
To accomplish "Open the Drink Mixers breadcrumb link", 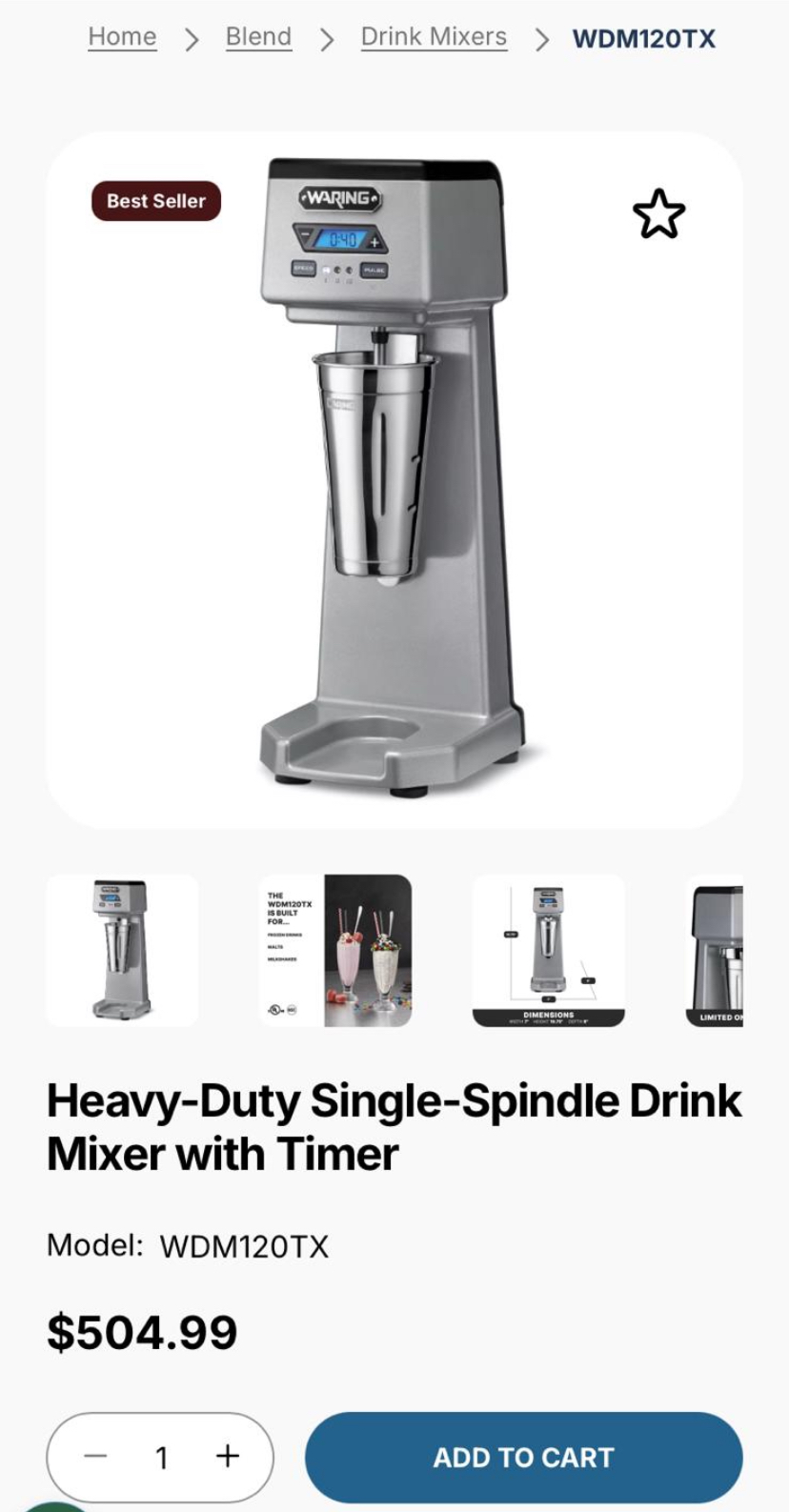I will [x=434, y=37].
